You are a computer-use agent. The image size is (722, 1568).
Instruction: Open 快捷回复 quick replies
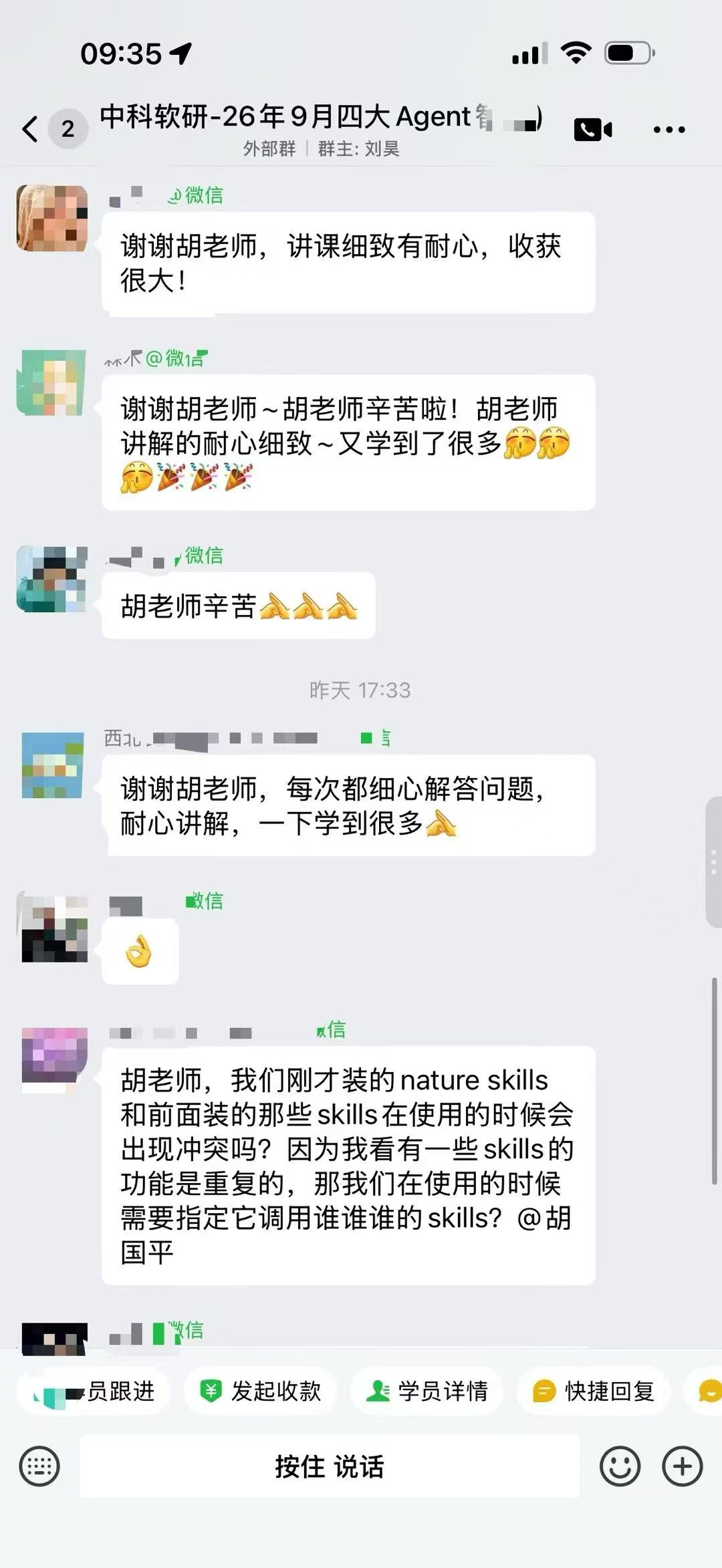tap(594, 1392)
